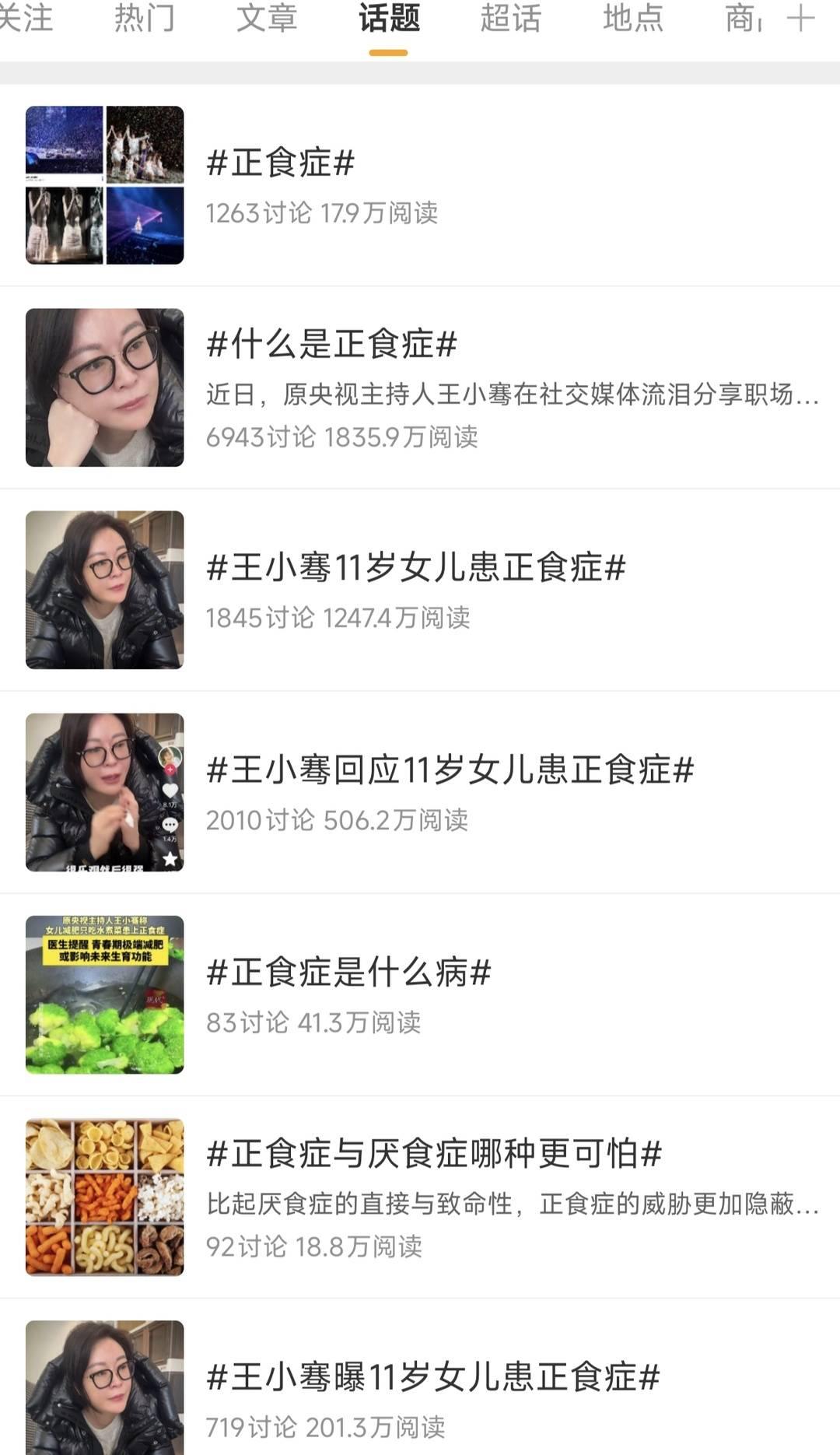Go to the 地点 tab
This screenshot has height=1455, width=840.
pos(633,19)
